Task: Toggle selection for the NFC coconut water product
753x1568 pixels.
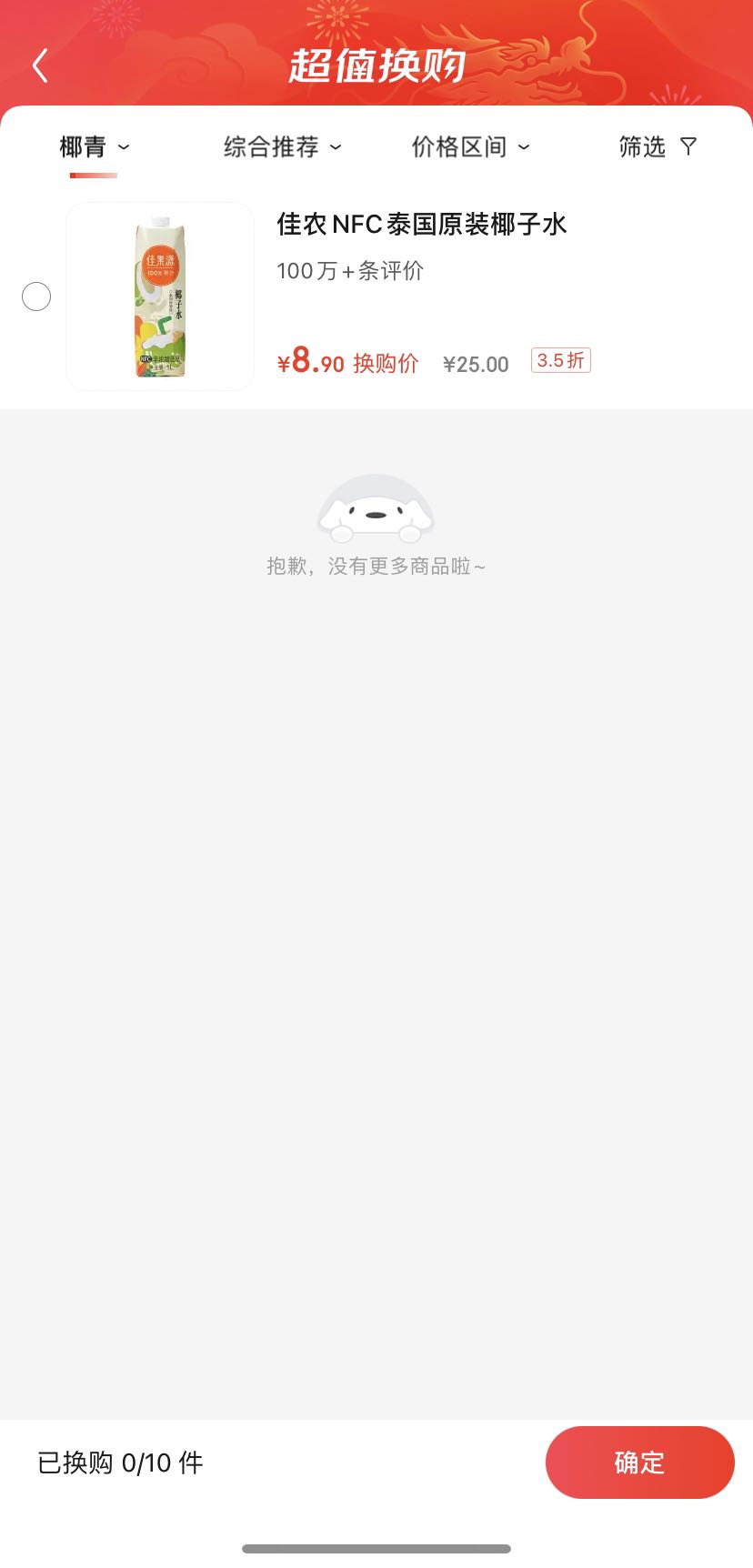Action: click(x=36, y=297)
